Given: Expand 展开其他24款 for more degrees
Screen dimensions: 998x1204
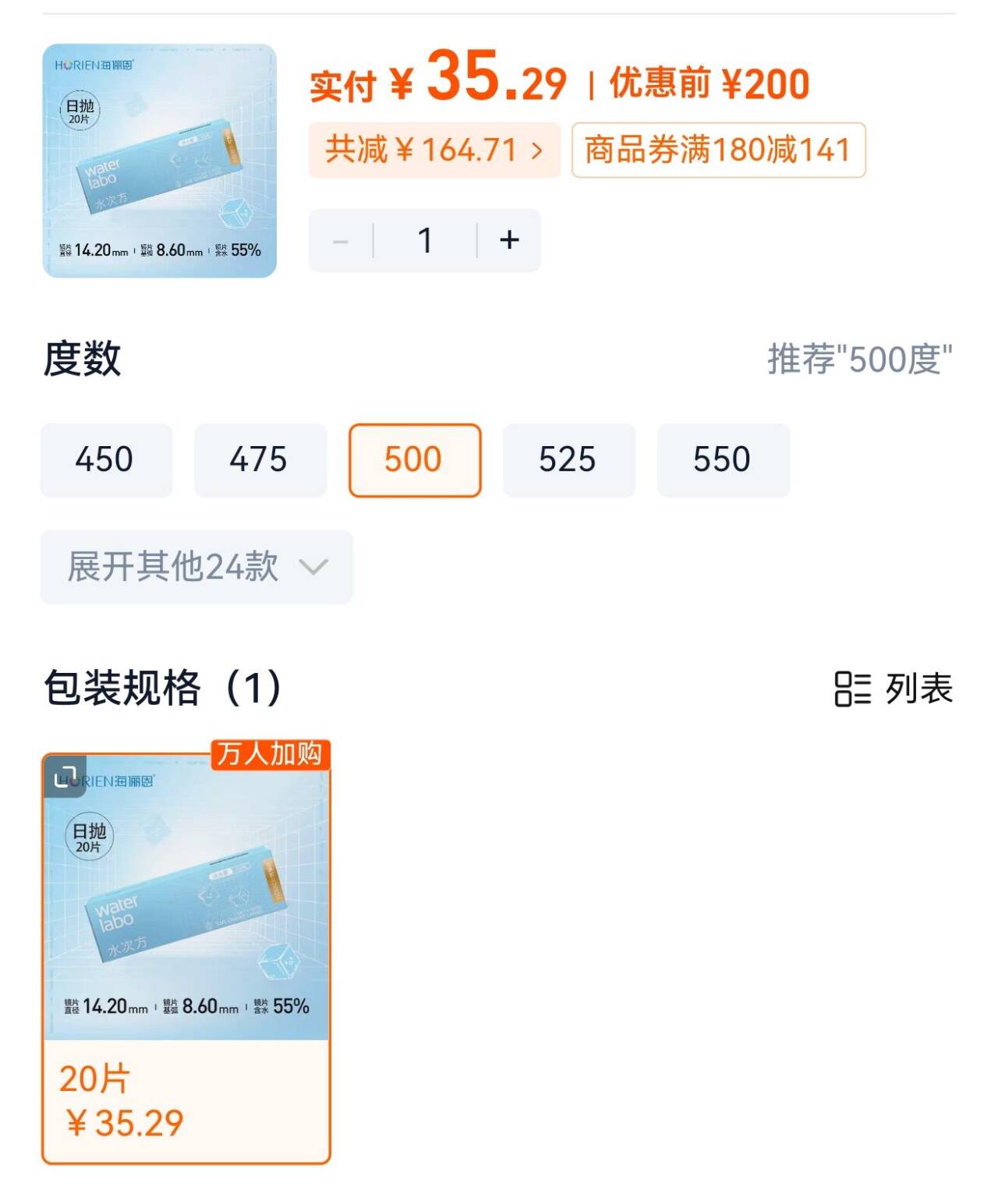Looking at the screenshot, I should tap(196, 567).
